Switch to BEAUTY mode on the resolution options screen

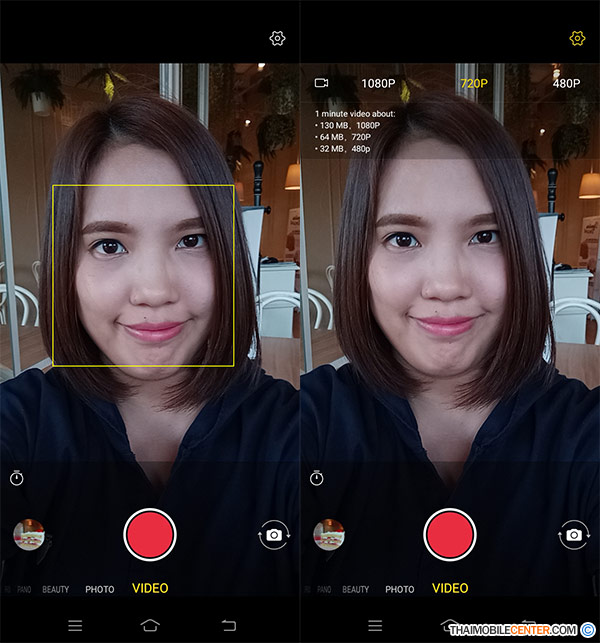[355, 589]
